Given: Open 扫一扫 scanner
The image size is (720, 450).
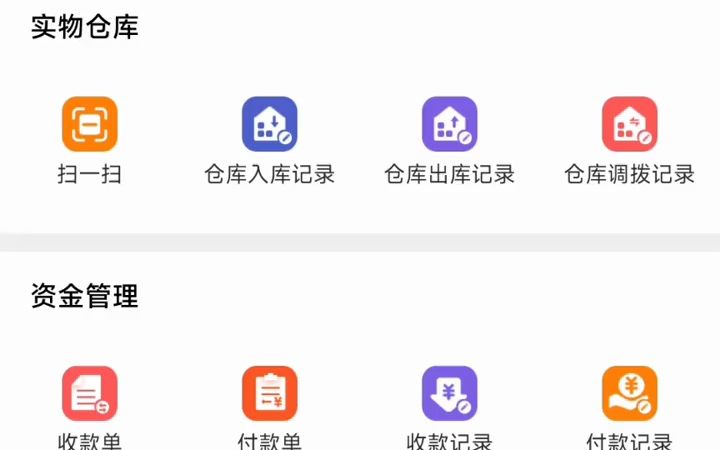Looking at the screenshot, I should 90,125.
